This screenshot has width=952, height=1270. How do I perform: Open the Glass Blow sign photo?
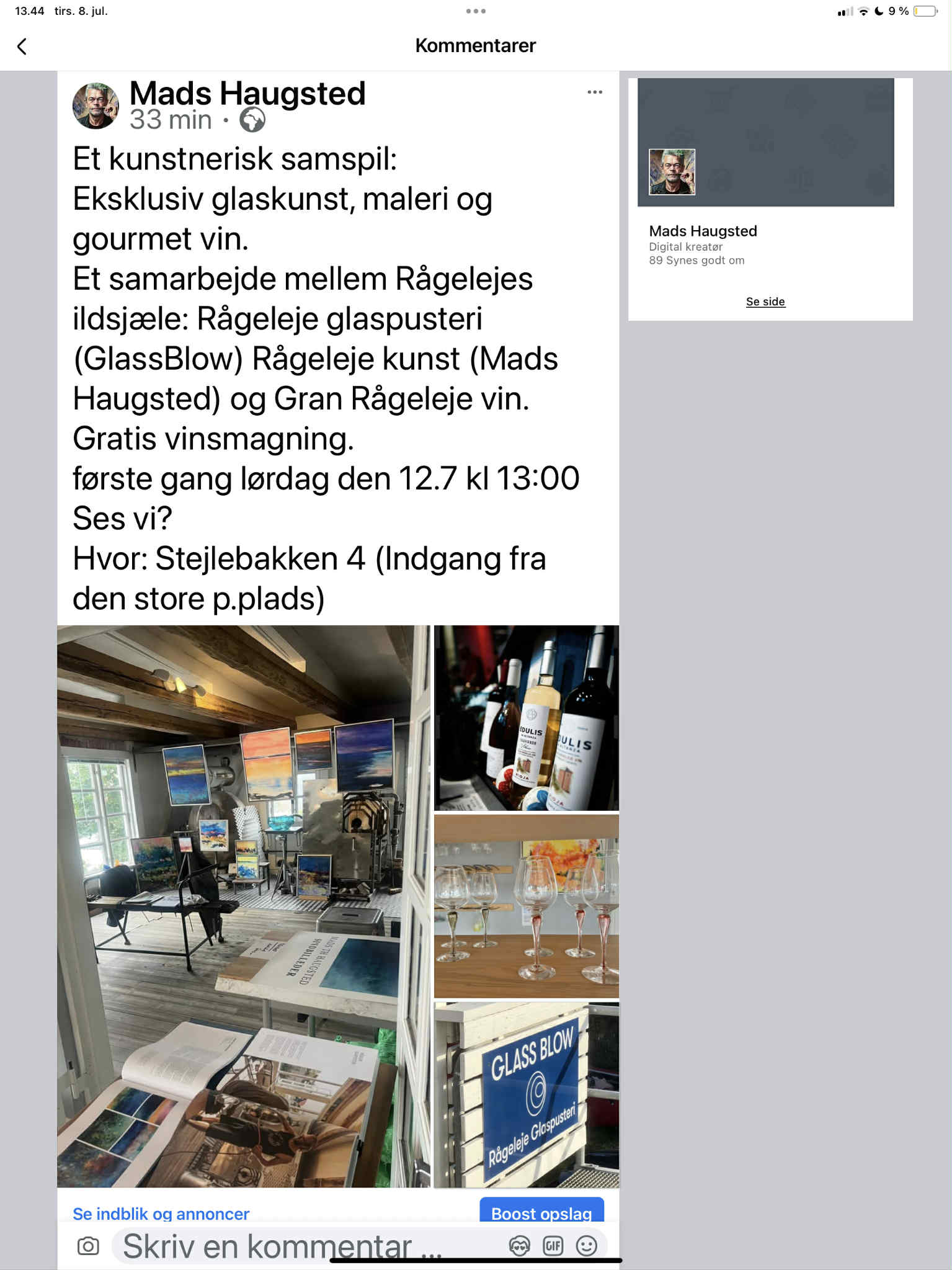[x=526, y=1095]
